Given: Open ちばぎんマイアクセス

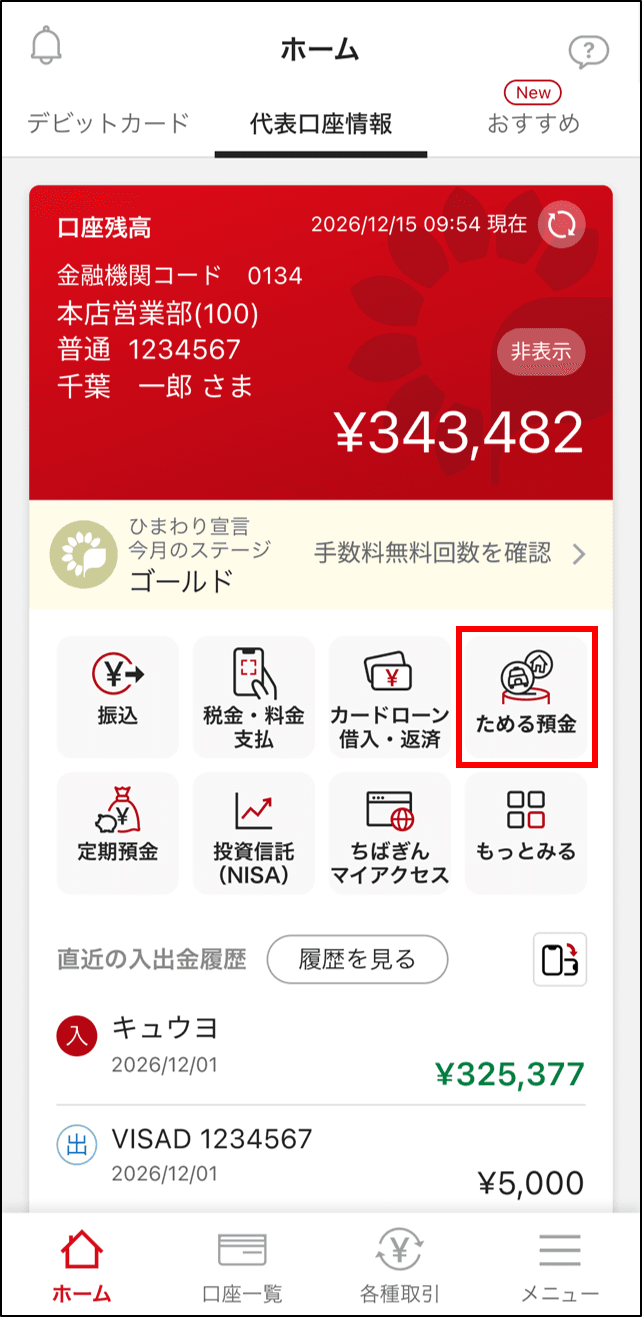Looking at the screenshot, I should (390, 833).
